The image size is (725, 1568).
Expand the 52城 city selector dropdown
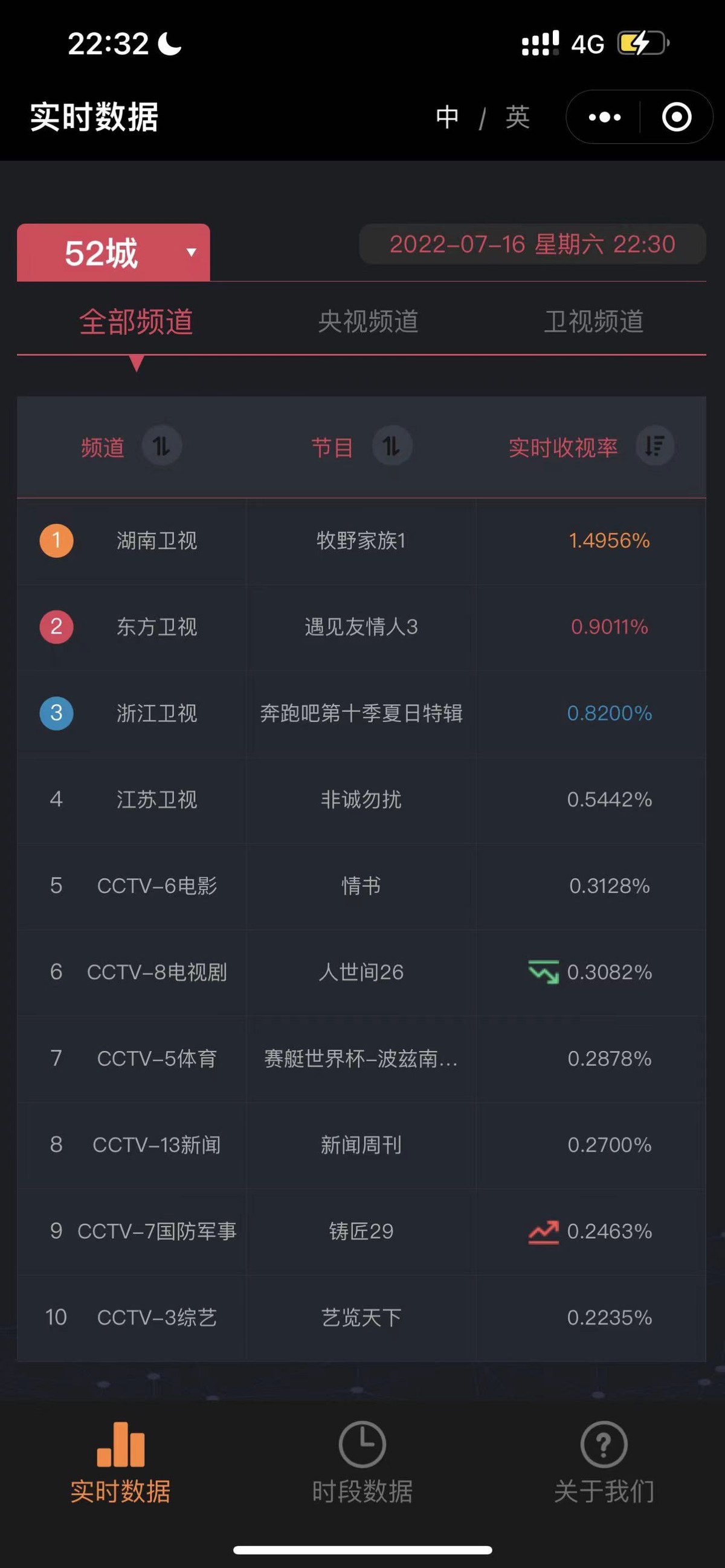[113, 252]
